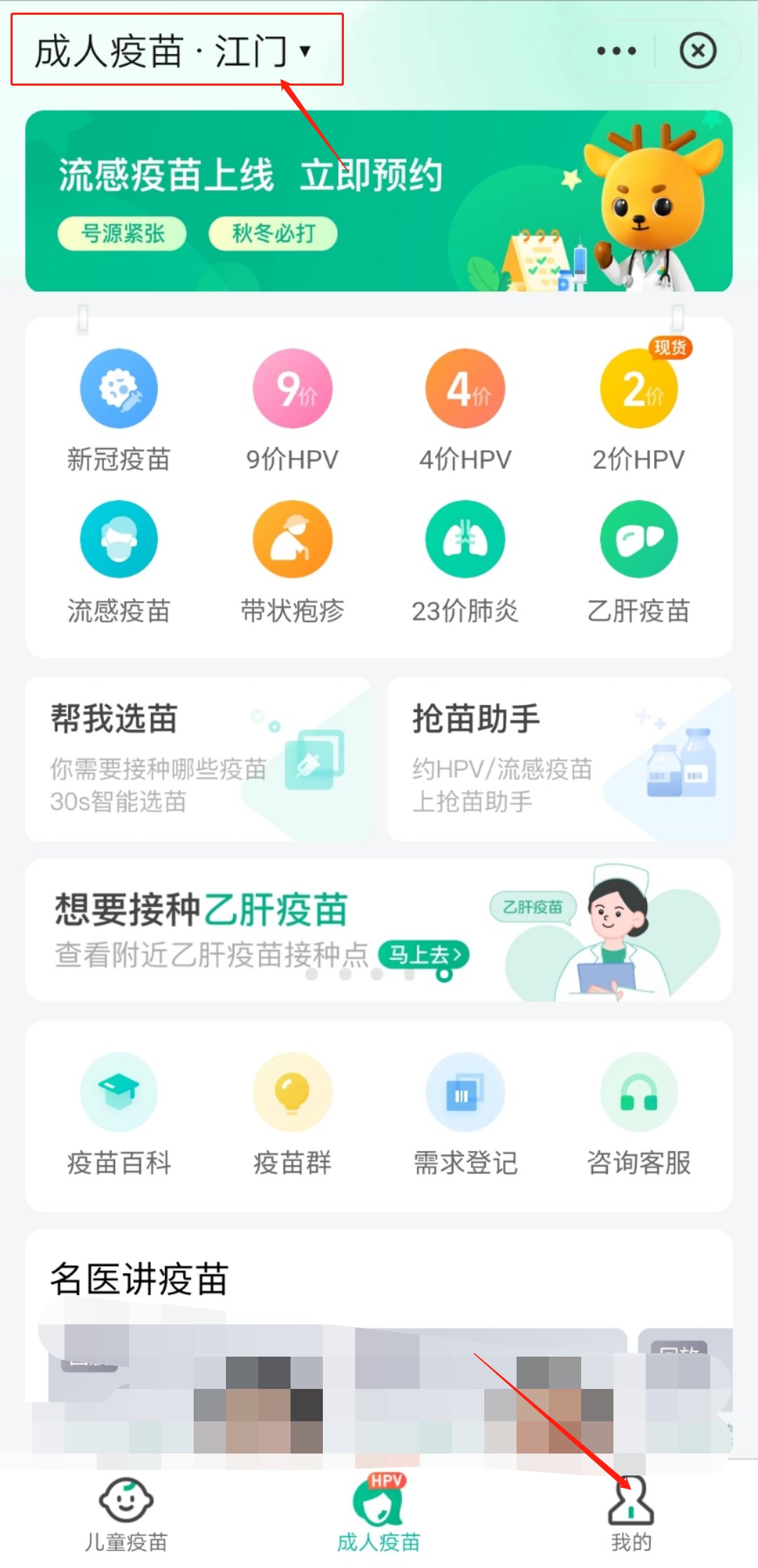Switch to the 我的 tab
The height and width of the screenshot is (1568, 758).
point(631,1513)
